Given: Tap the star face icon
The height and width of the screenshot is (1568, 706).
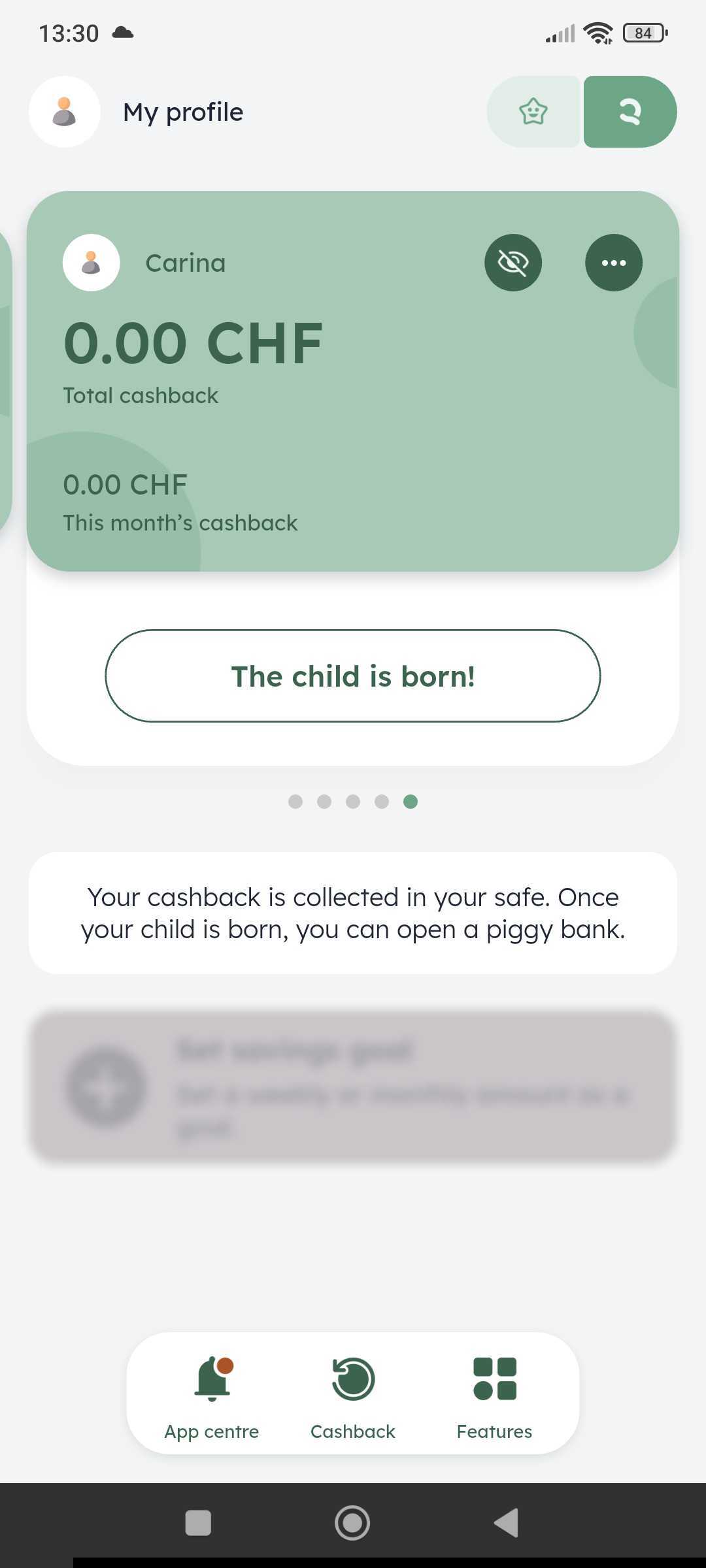Looking at the screenshot, I should (533, 112).
